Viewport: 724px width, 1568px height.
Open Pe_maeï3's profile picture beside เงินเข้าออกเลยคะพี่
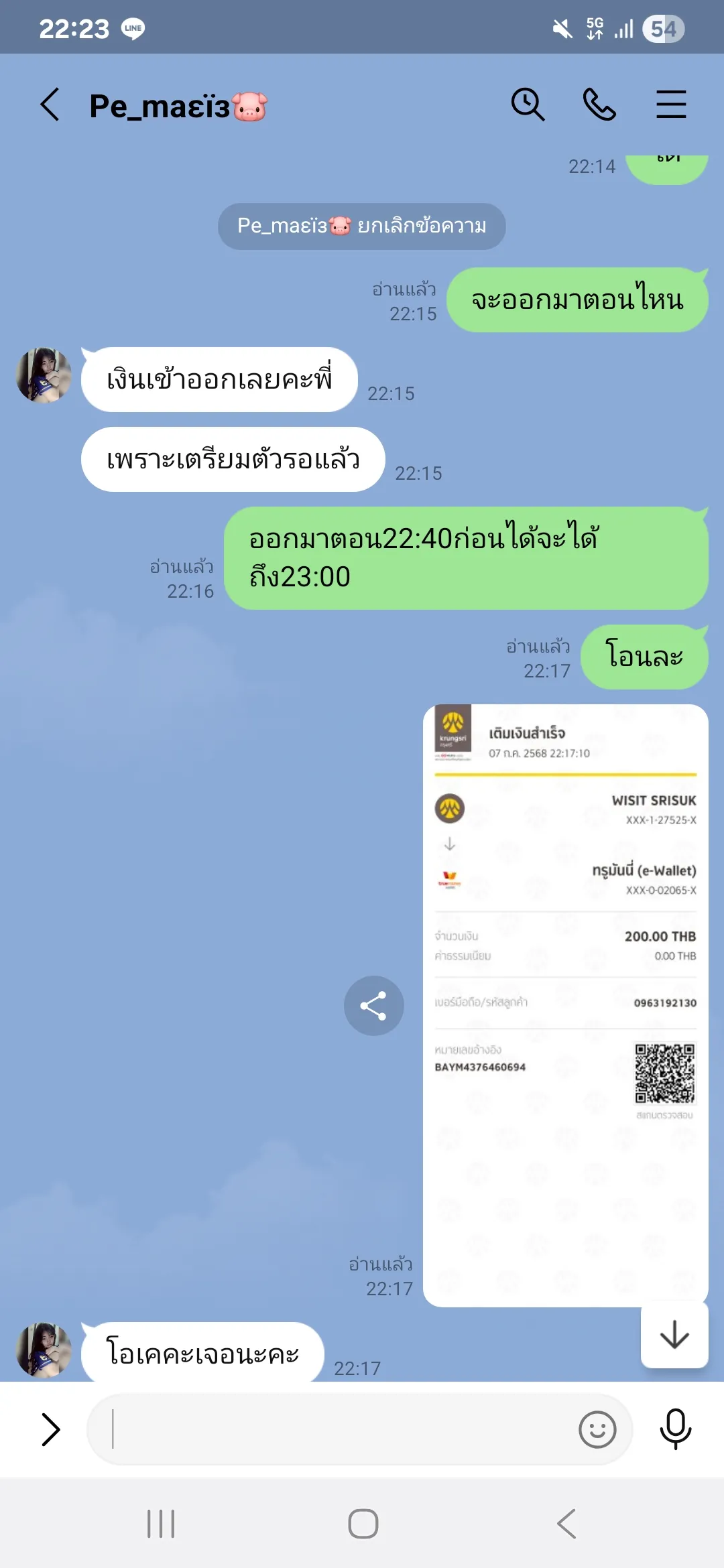[x=44, y=375]
